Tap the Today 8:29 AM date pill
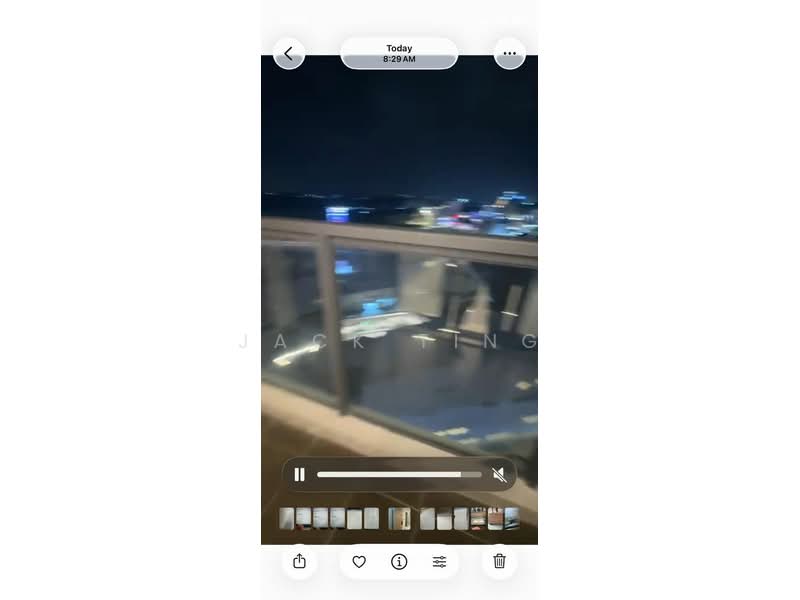800x600 pixels. coord(399,54)
